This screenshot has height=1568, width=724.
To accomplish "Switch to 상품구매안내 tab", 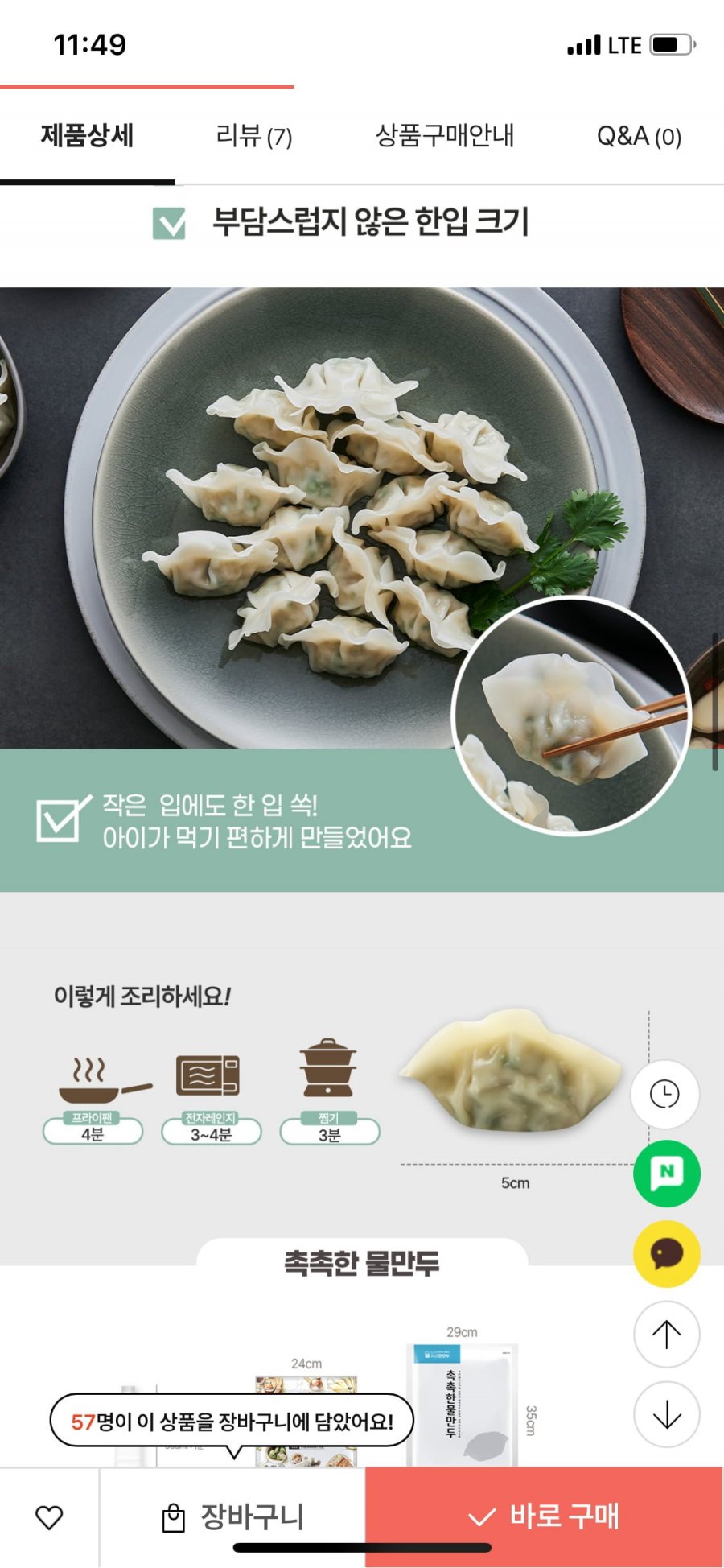I will click(445, 135).
